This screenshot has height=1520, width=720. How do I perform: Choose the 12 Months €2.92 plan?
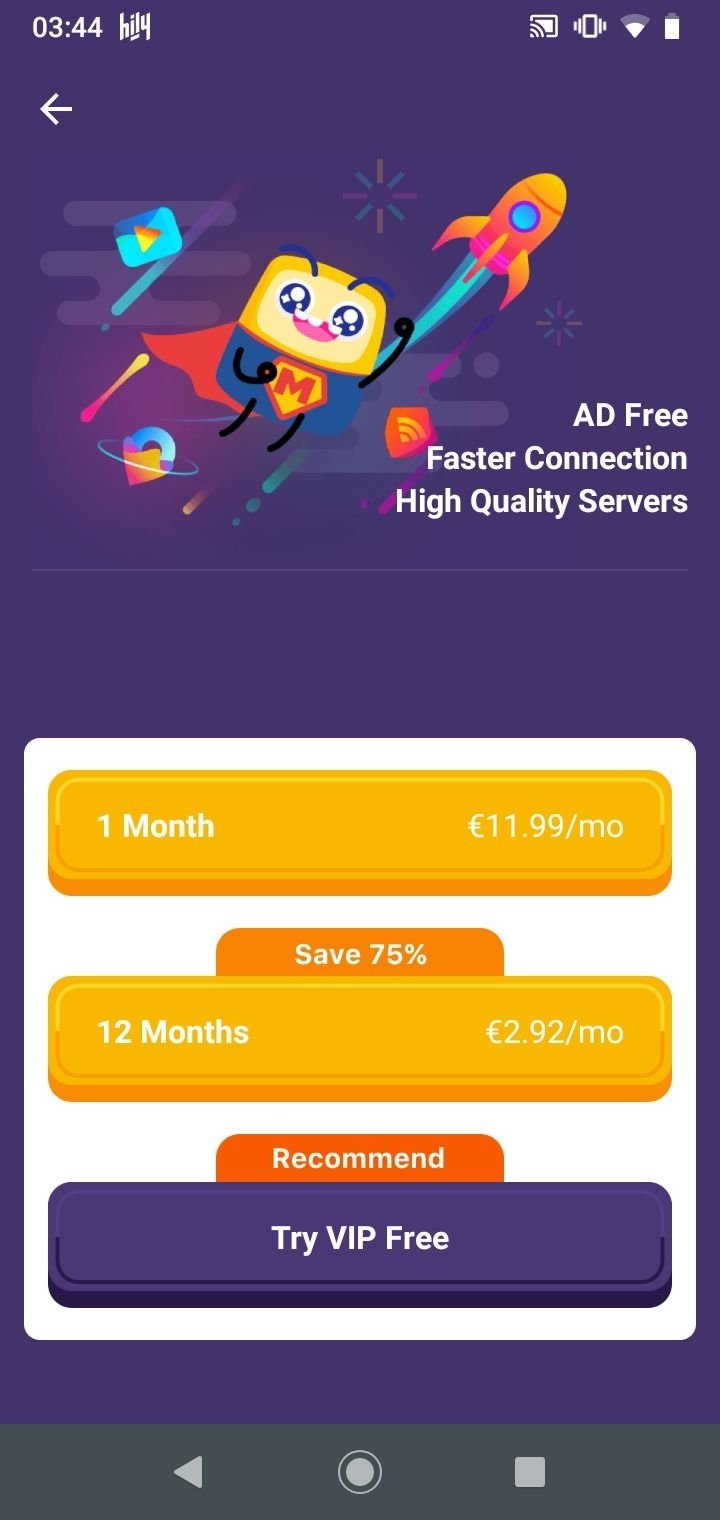360,1034
